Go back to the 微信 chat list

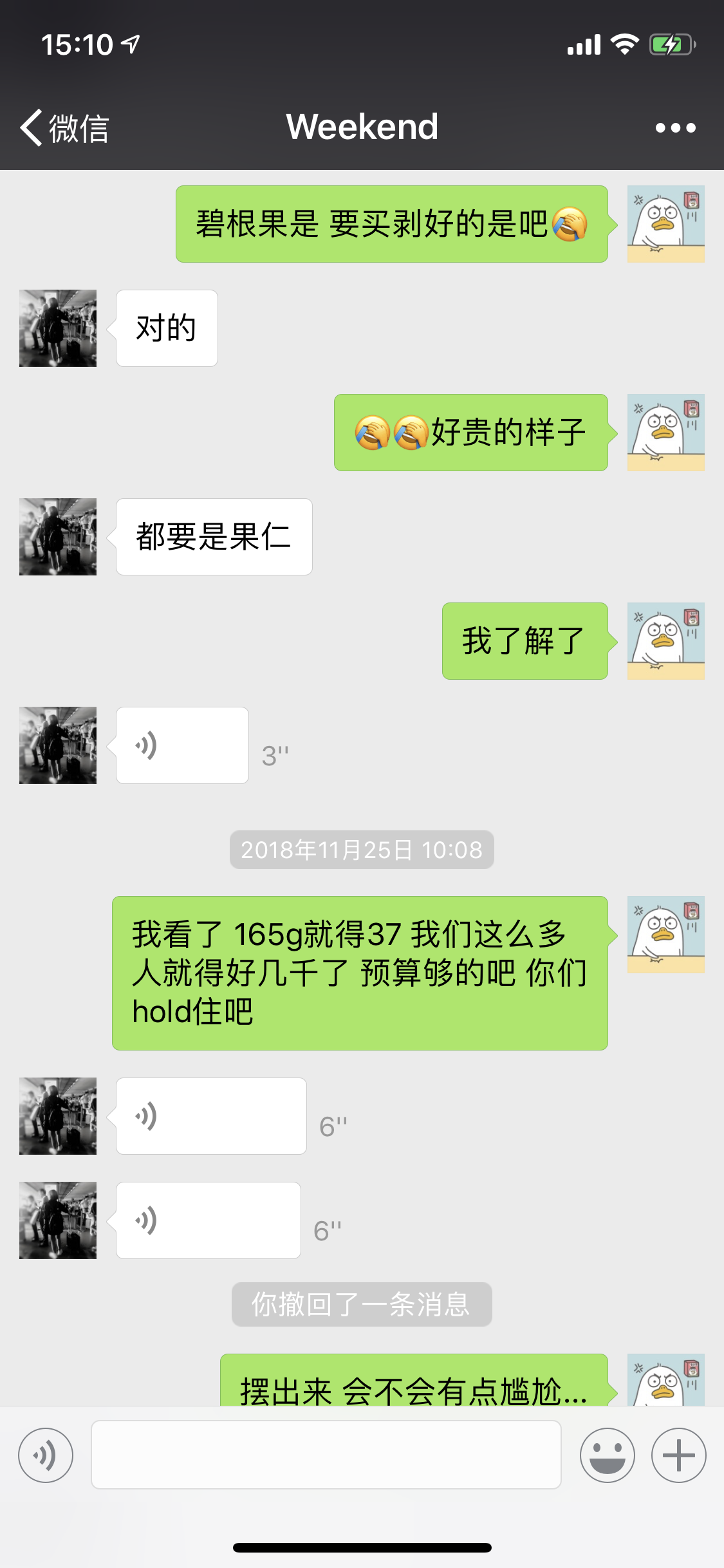click(x=64, y=128)
